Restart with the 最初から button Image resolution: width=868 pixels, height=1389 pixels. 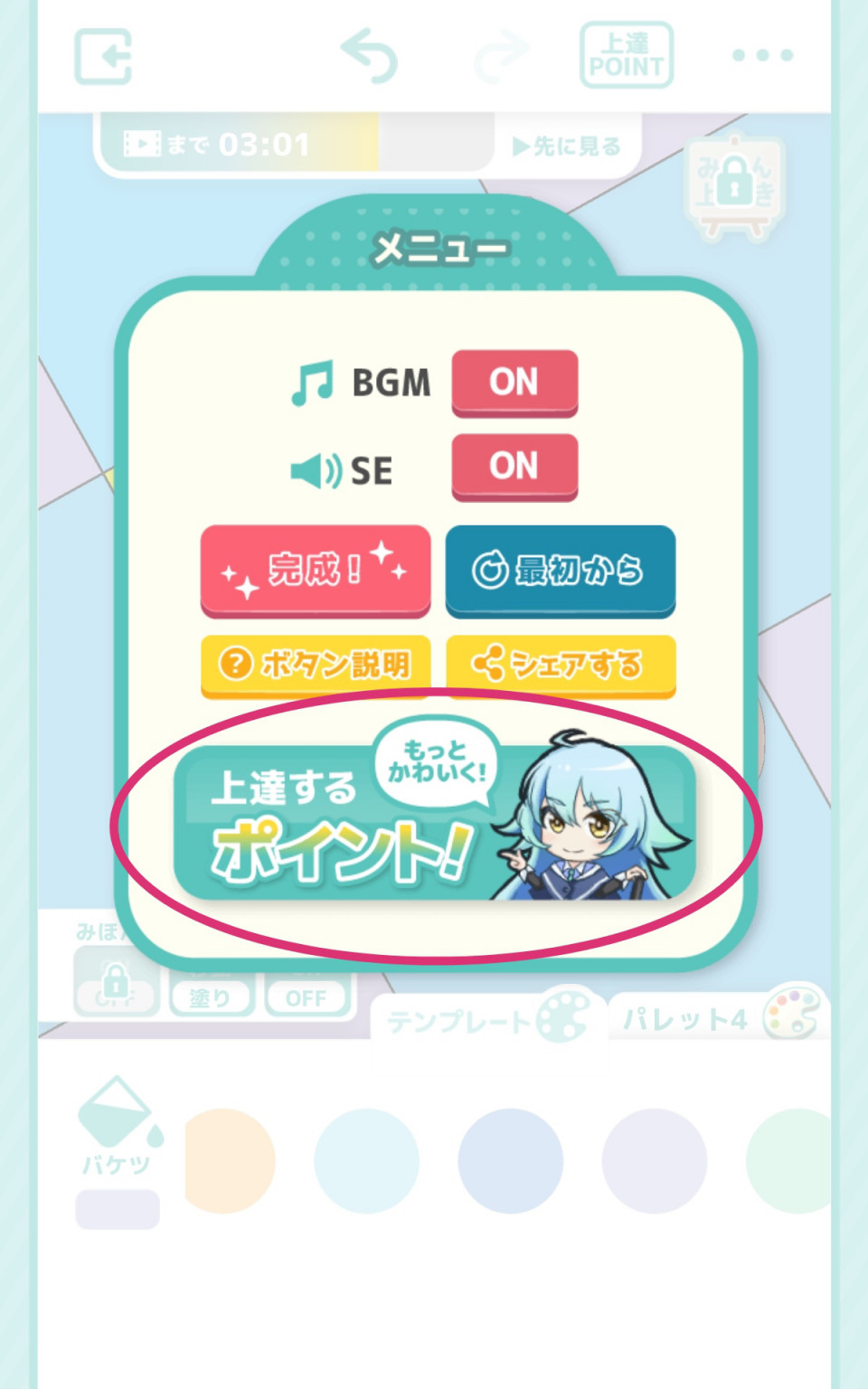pyautogui.click(x=561, y=571)
